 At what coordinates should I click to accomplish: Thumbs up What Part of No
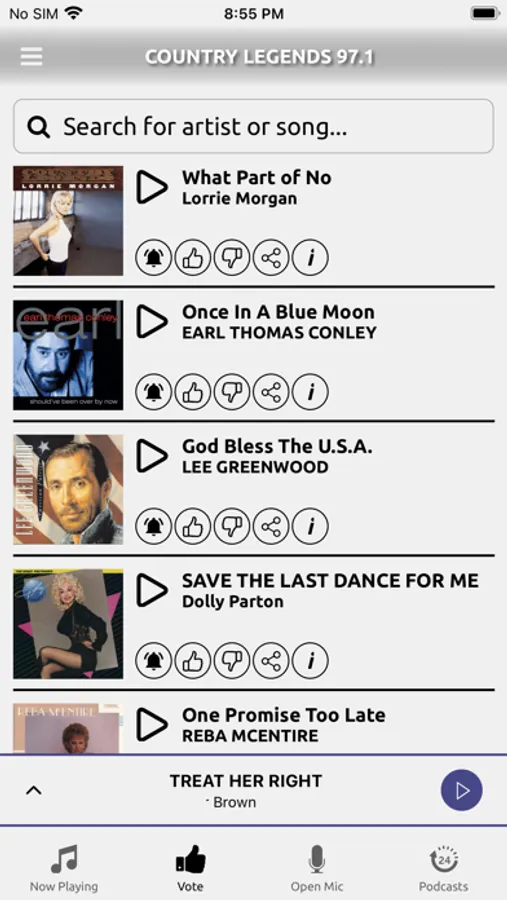tap(193, 258)
